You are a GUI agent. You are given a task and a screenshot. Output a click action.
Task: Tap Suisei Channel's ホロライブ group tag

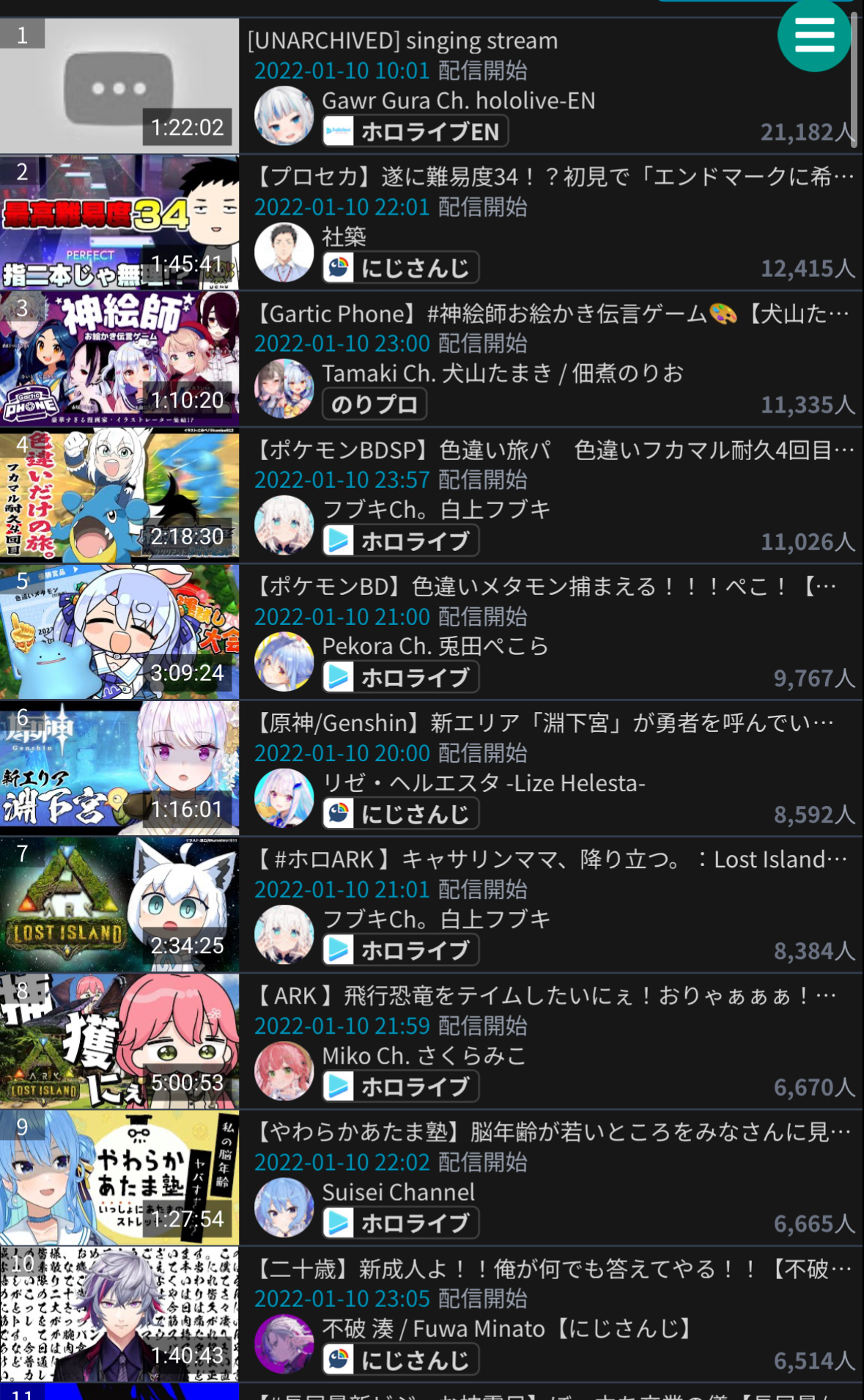[x=401, y=1223]
